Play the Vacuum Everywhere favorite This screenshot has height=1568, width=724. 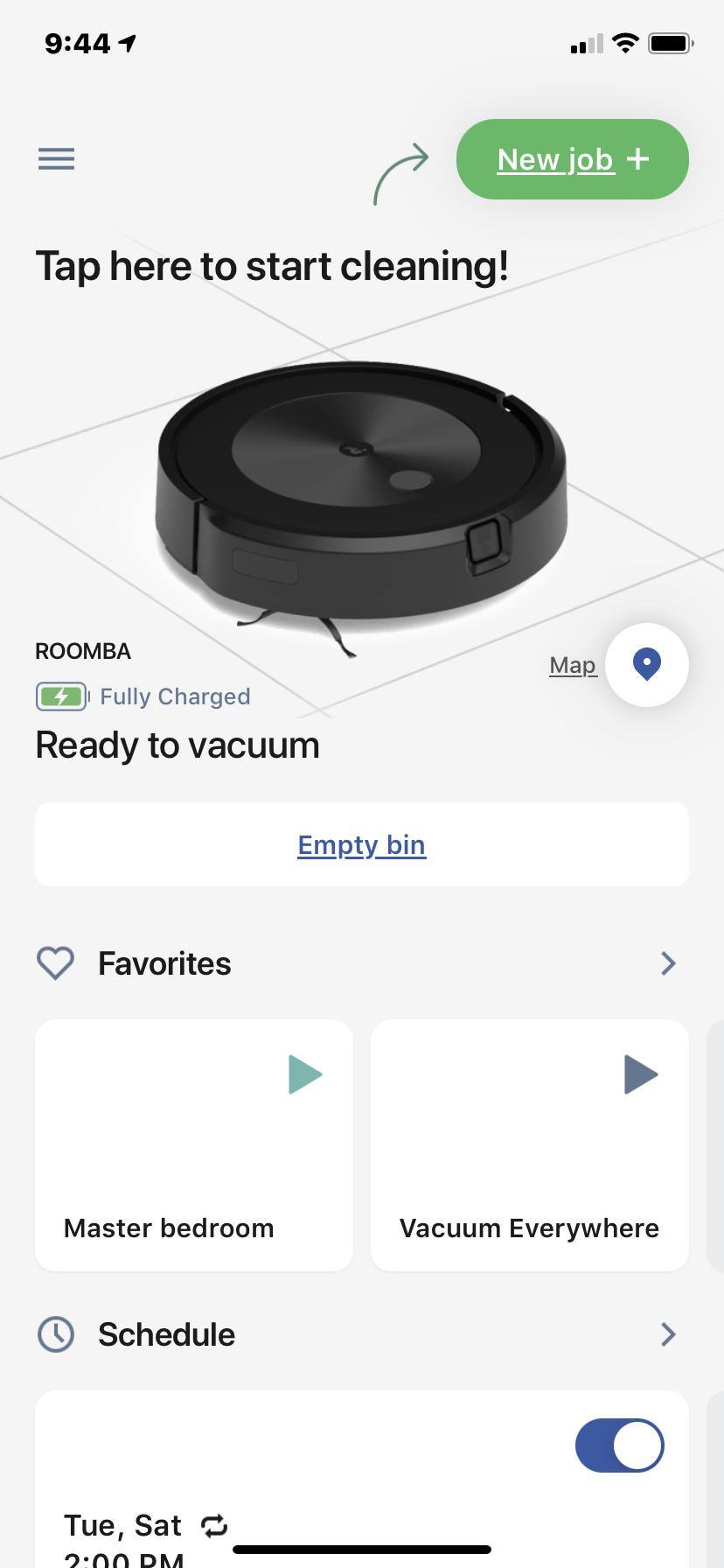pos(640,1074)
